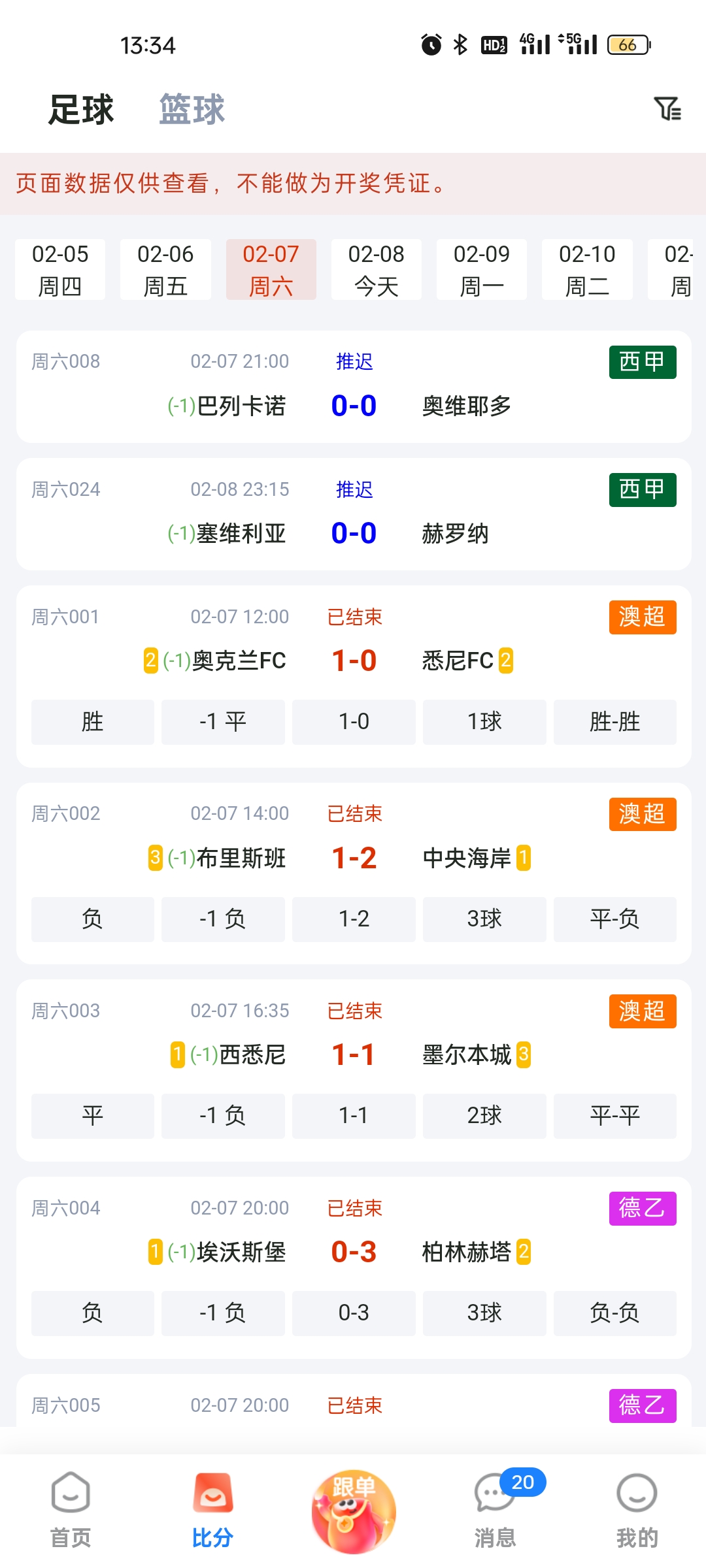Choose the 02-10 周二 date

click(587, 269)
